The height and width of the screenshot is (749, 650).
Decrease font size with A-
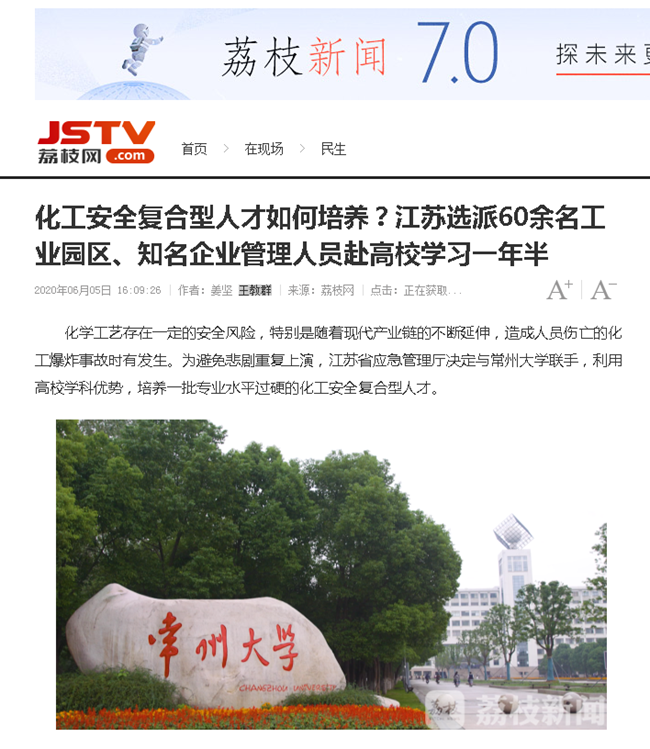pos(603,290)
